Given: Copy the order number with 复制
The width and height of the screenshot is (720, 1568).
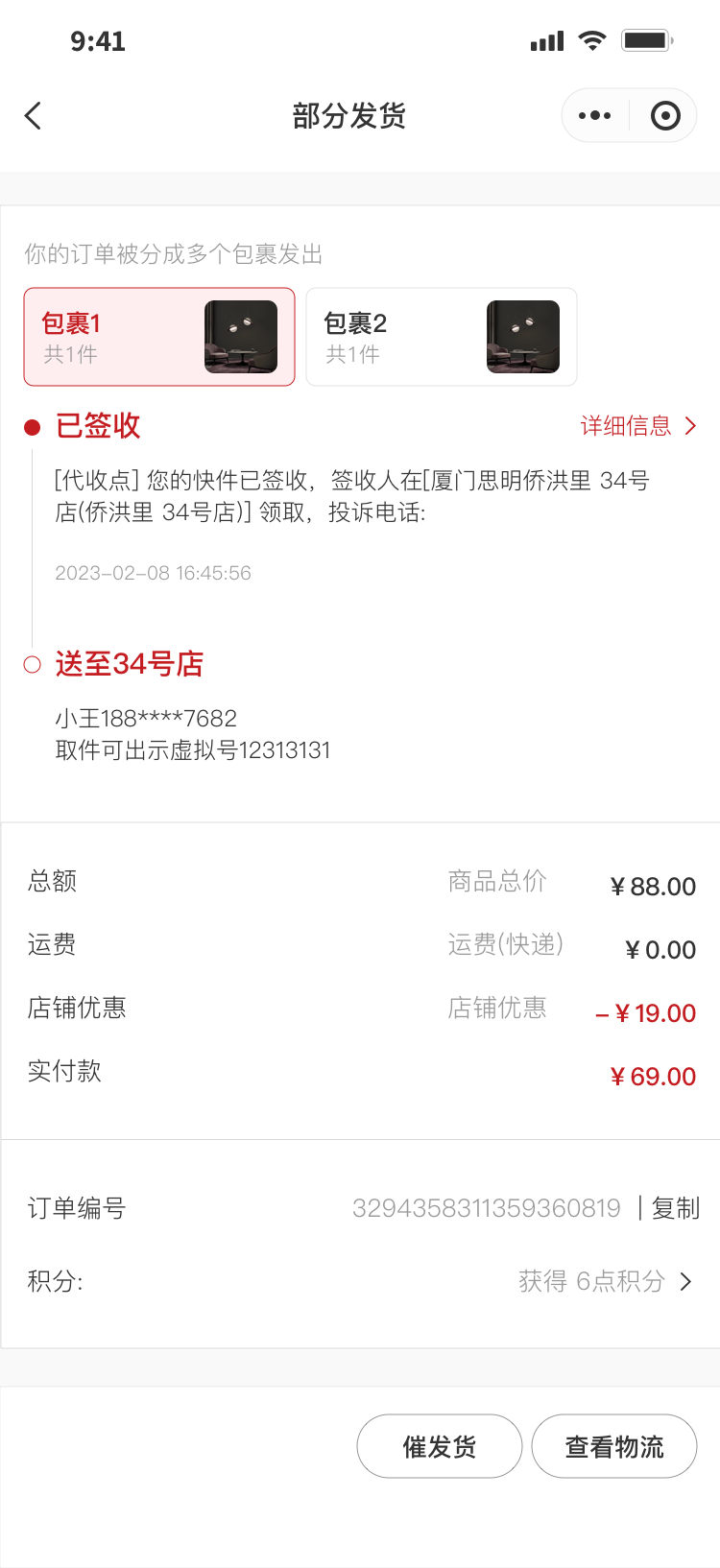Looking at the screenshot, I should [x=675, y=1208].
